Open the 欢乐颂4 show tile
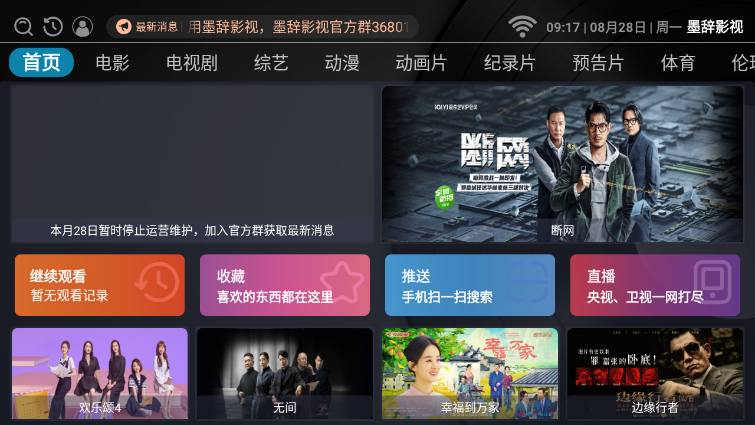This screenshot has width=755, height=425. pos(99,373)
